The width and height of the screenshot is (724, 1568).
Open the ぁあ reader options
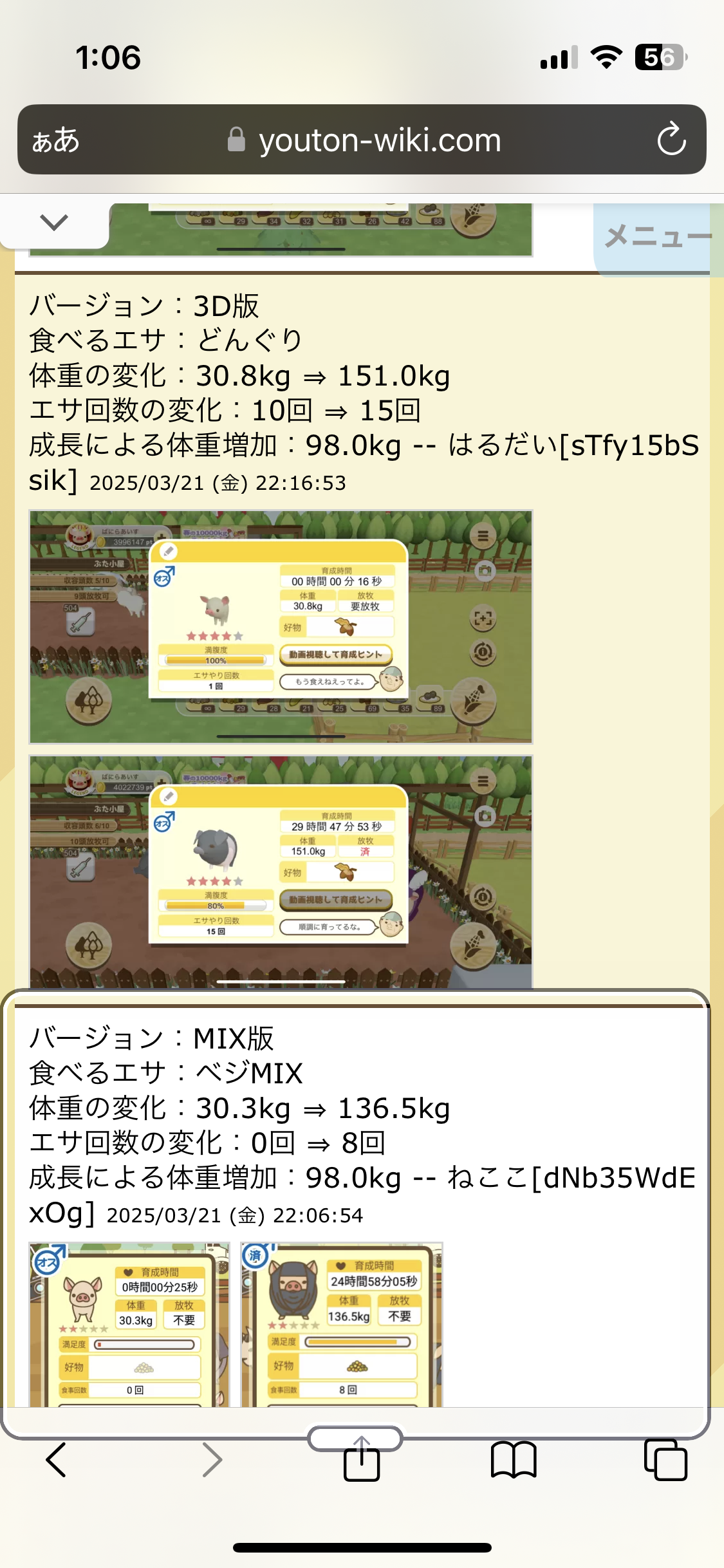point(56,140)
